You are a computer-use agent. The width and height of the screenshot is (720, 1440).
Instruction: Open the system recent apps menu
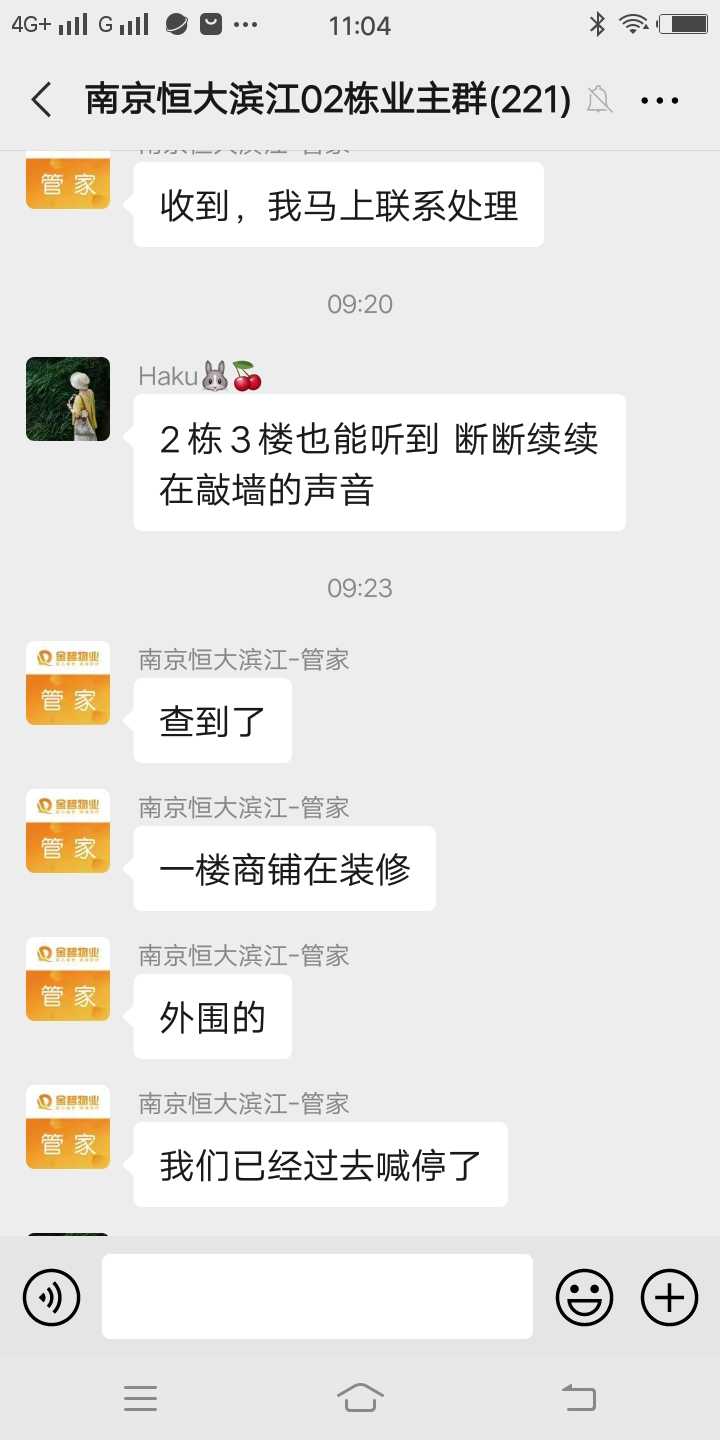pos(140,1398)
